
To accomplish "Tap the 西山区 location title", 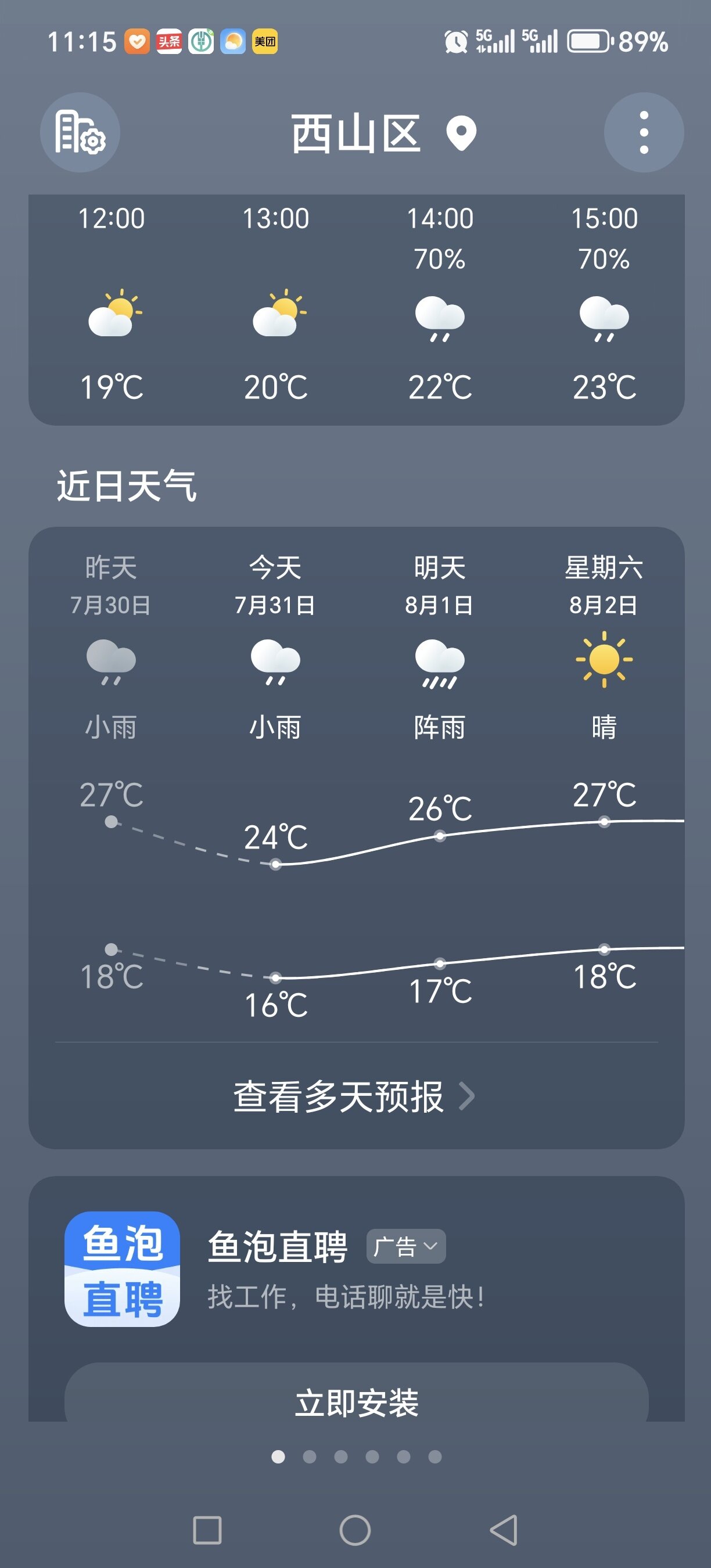I will [x=355, y=134].
